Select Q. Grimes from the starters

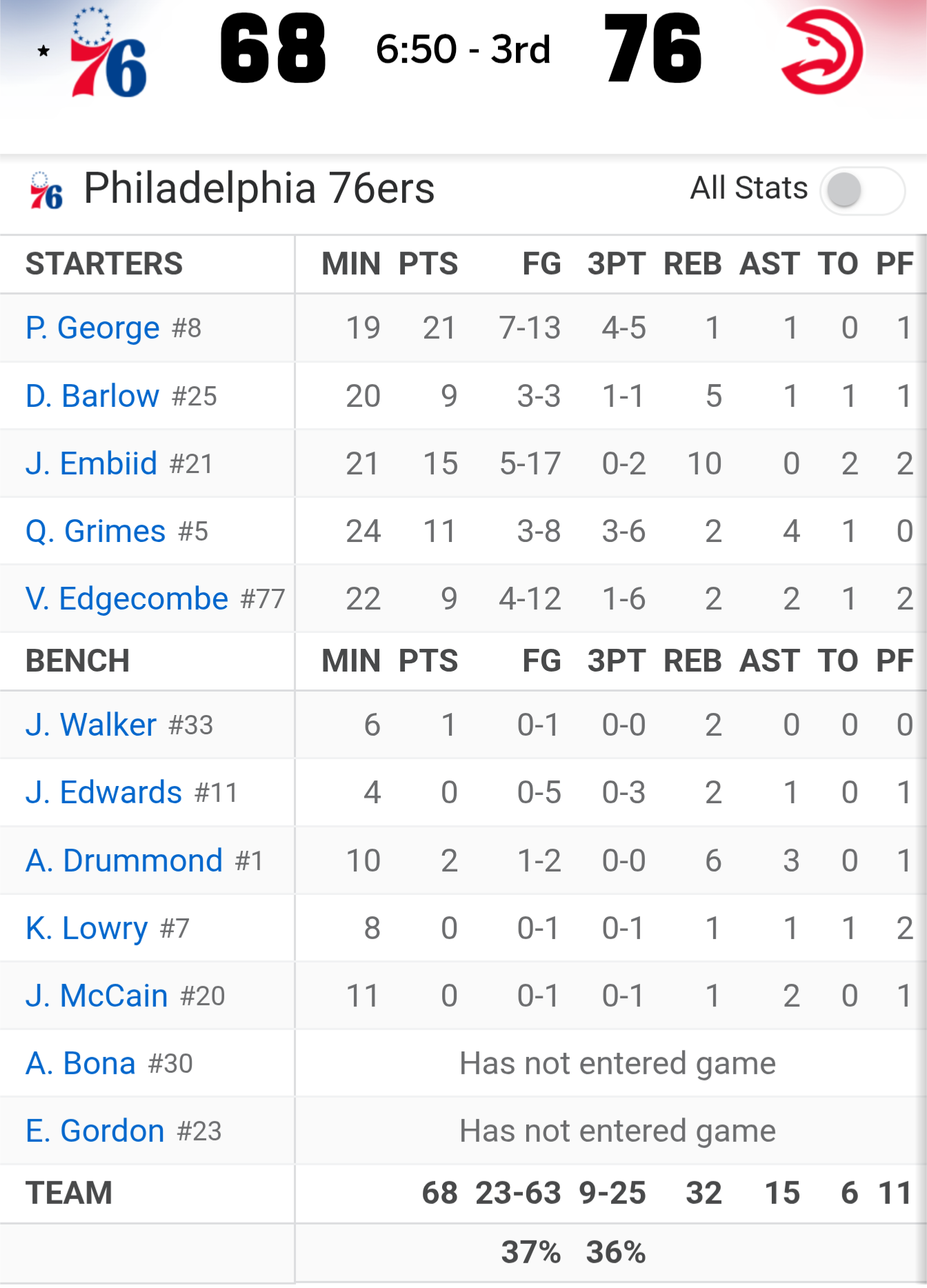tap(95, 532)
